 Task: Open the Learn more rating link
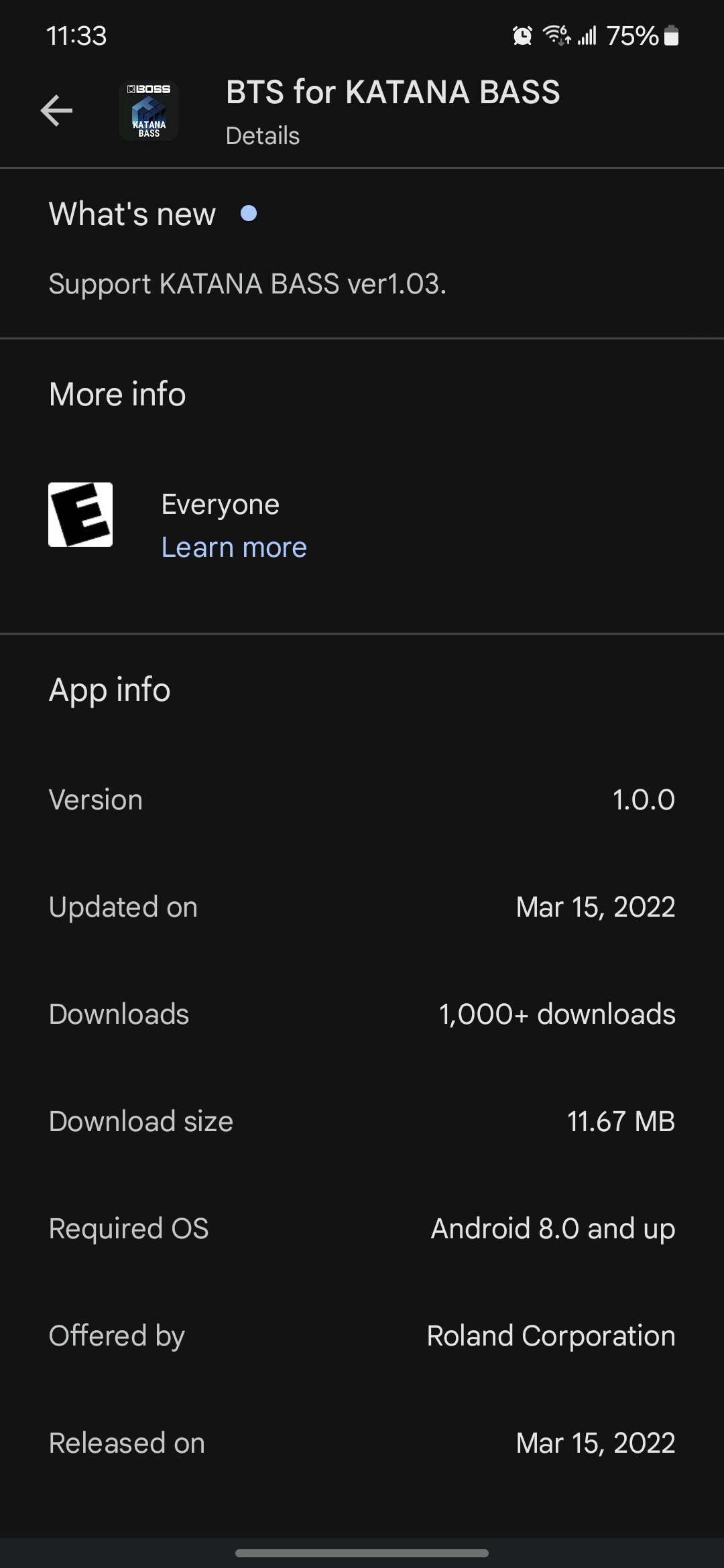coord(234,547)
